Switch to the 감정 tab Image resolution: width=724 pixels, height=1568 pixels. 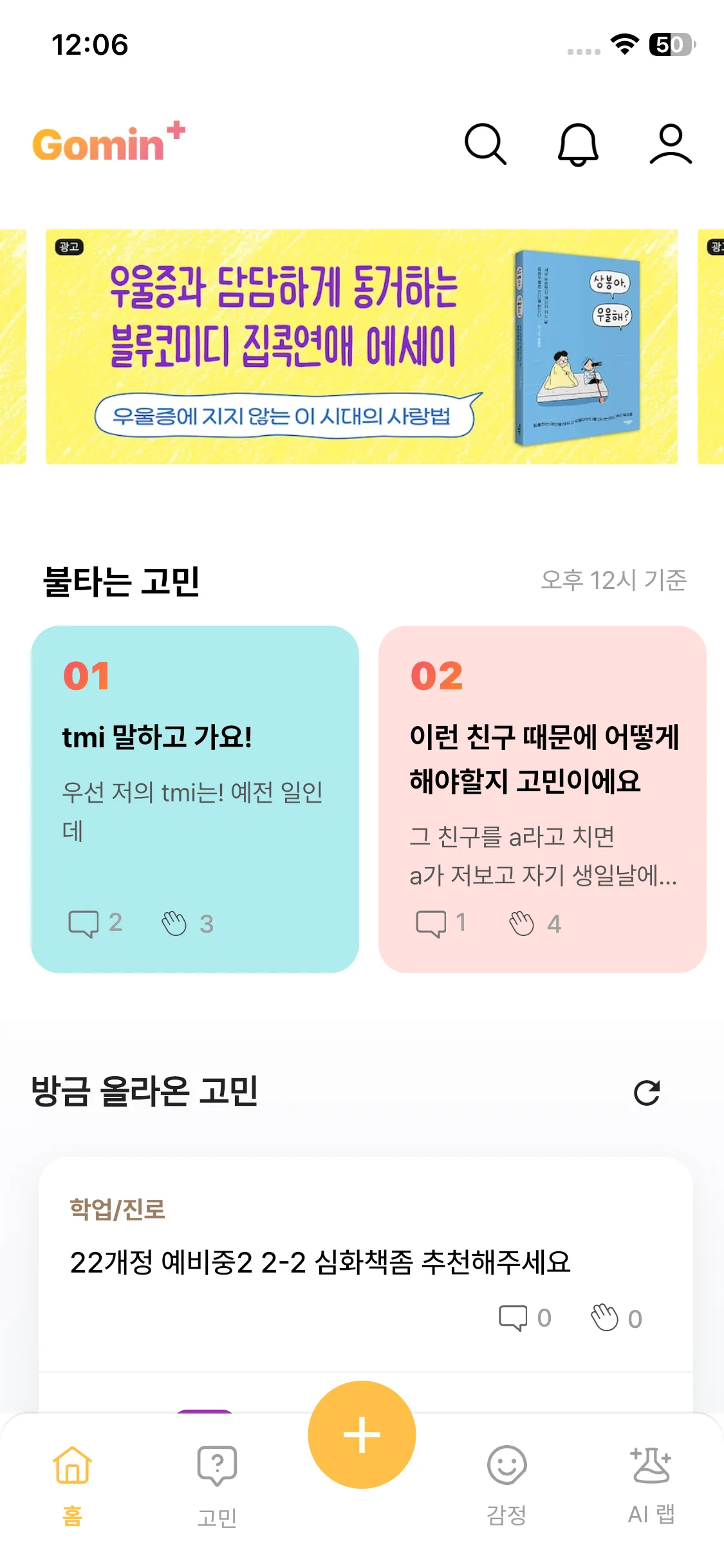coord(506,1484)
